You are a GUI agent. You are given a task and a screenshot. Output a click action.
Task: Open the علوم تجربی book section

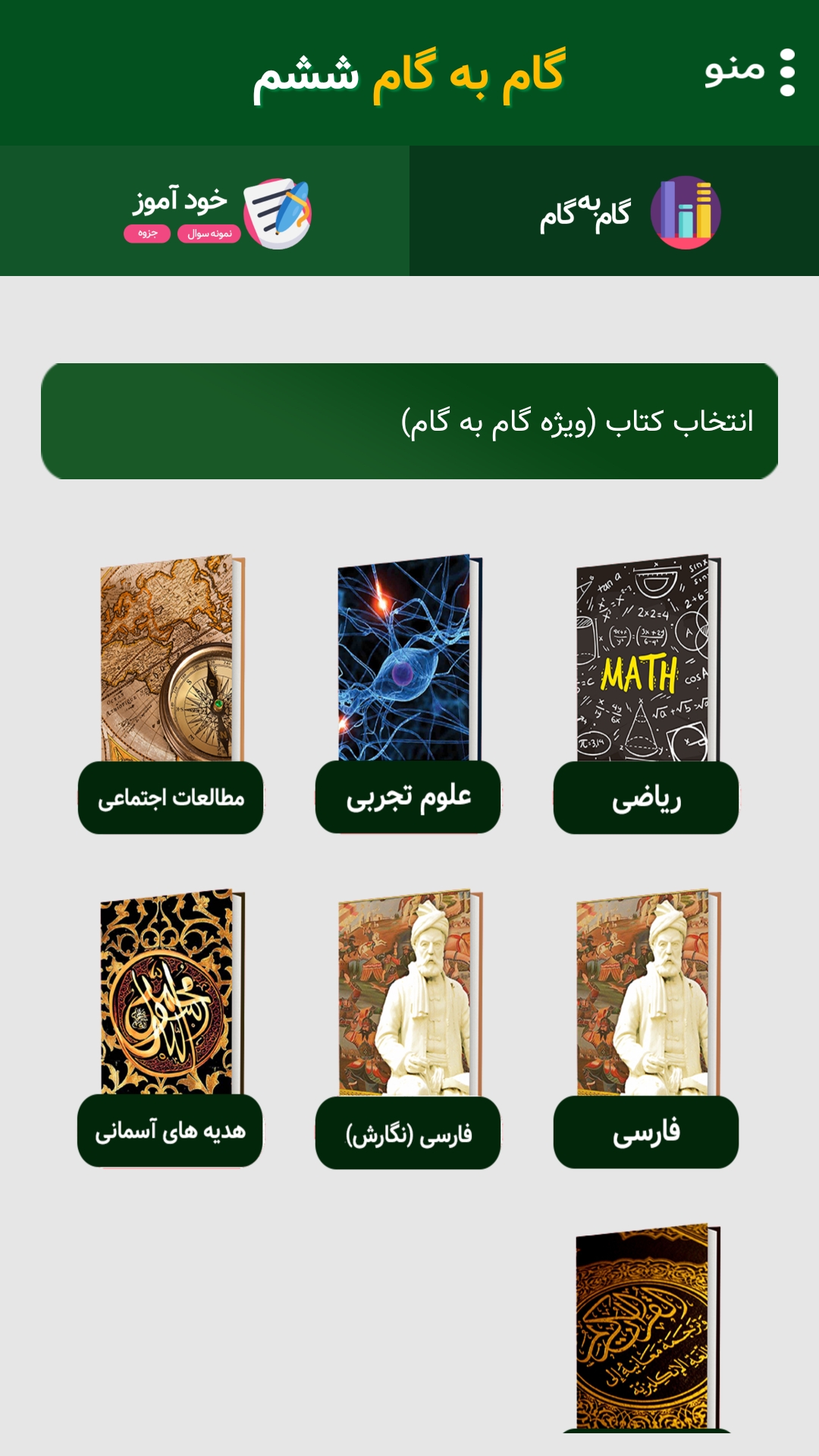coord(407,799)
